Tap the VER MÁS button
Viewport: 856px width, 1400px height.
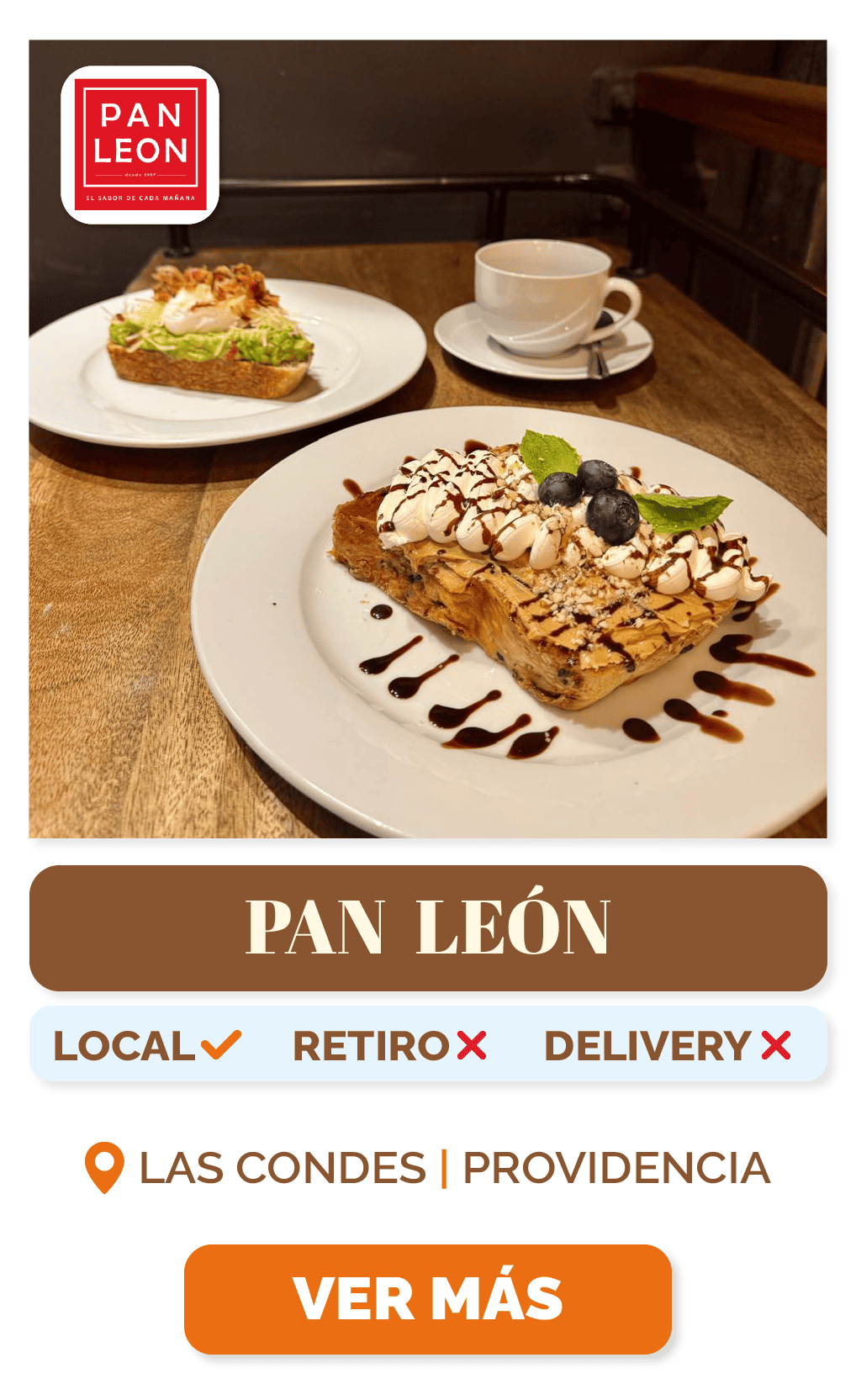427,1298
